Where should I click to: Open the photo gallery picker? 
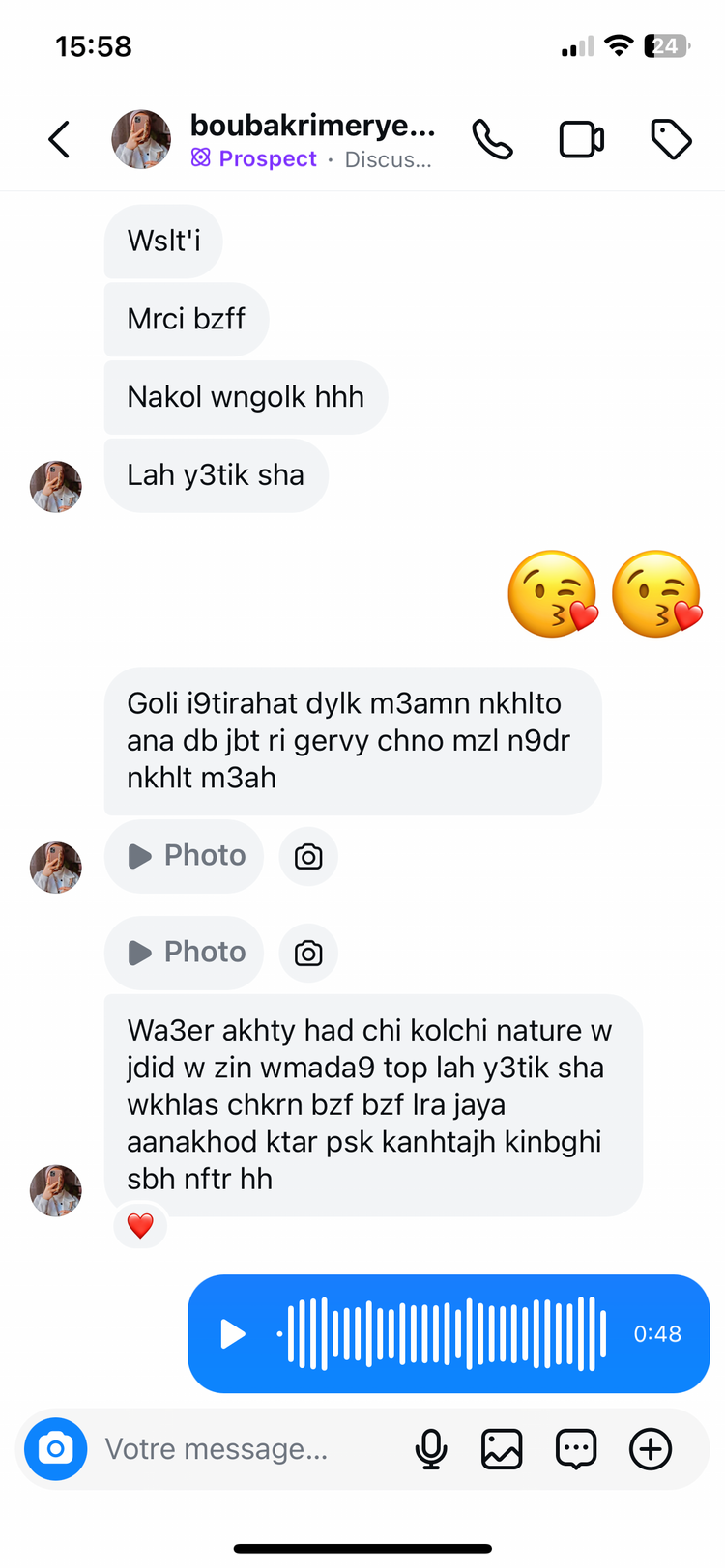(x=502, y=1448)
